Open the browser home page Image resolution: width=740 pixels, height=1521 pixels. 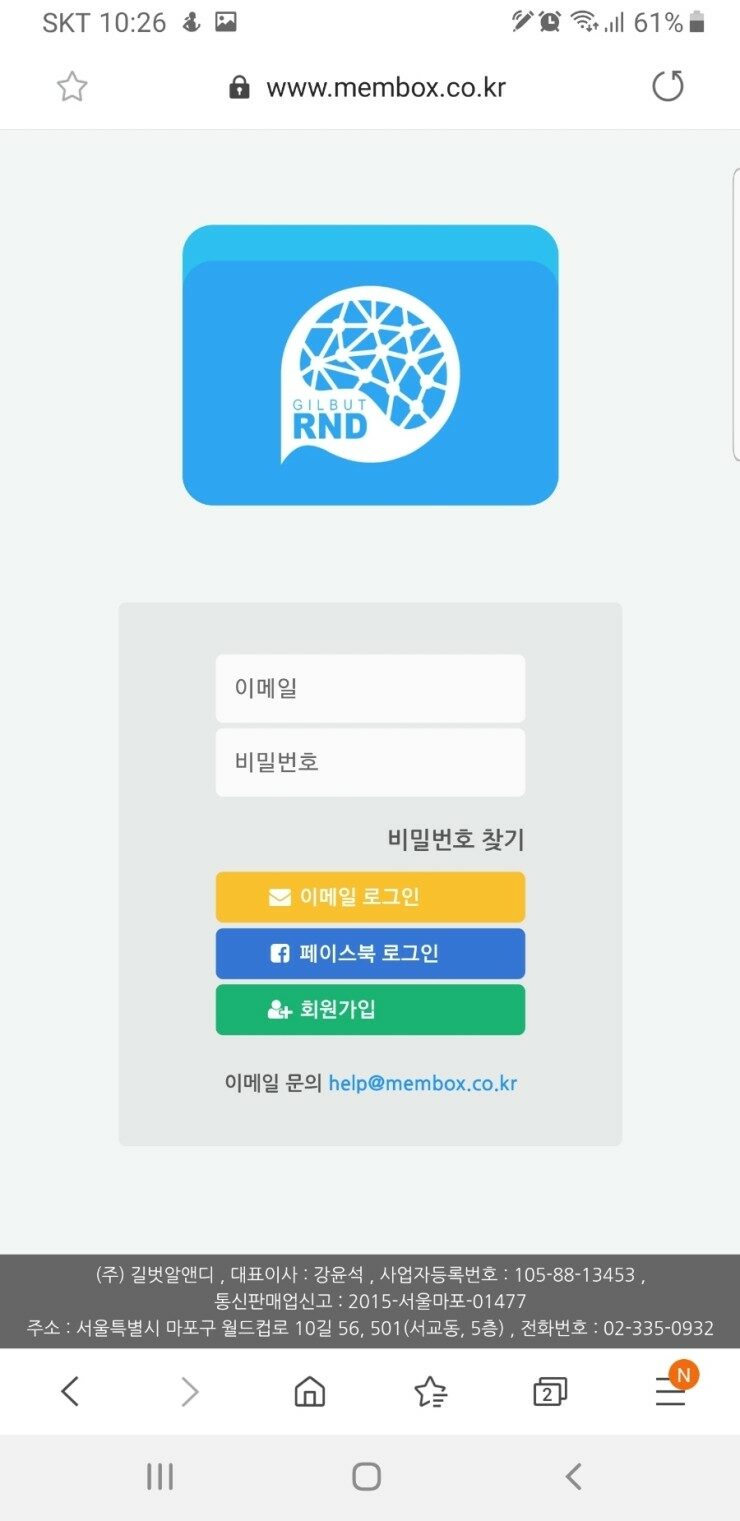(310, 1391)
